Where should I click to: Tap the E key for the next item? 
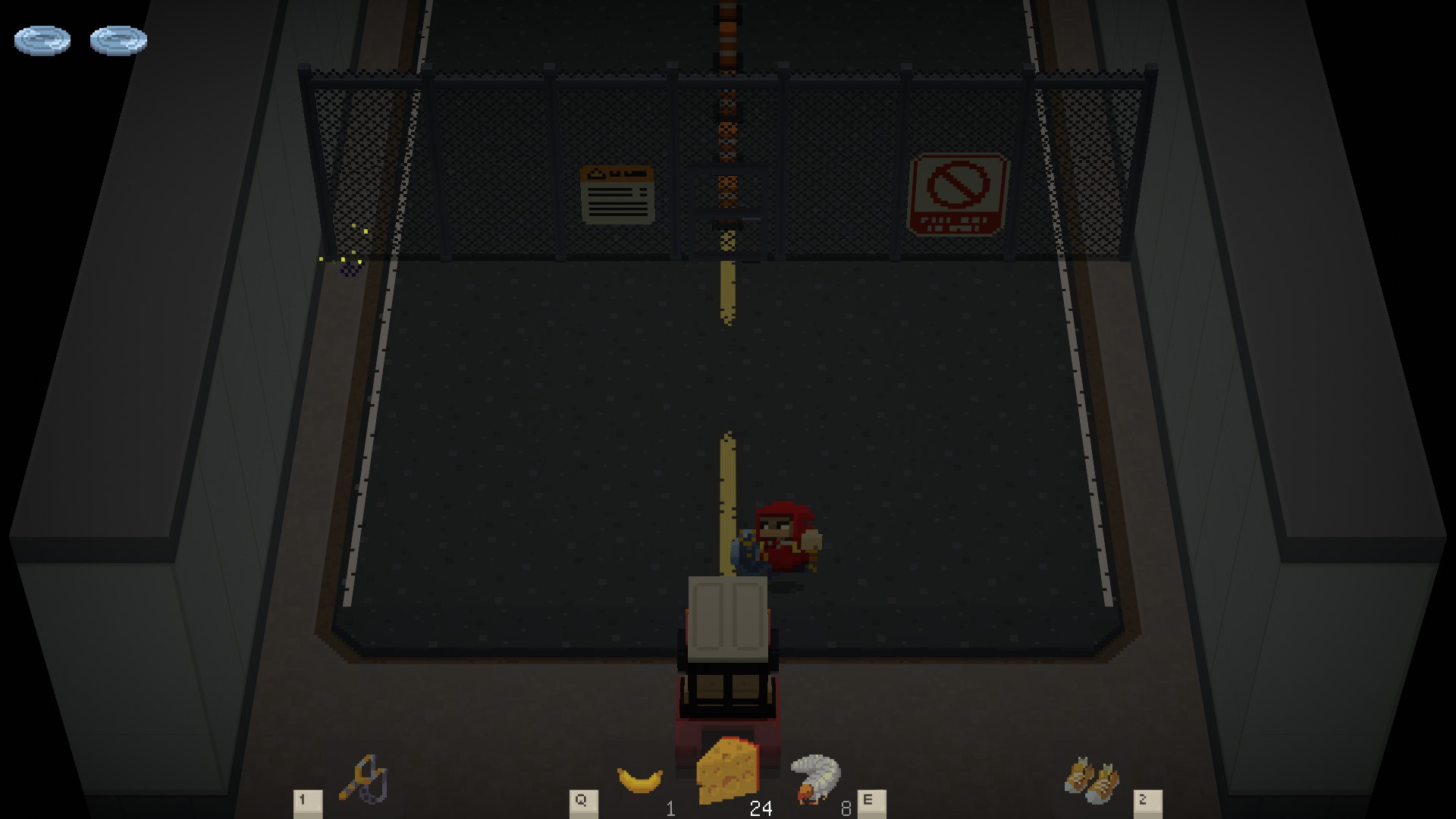point(871,802)
